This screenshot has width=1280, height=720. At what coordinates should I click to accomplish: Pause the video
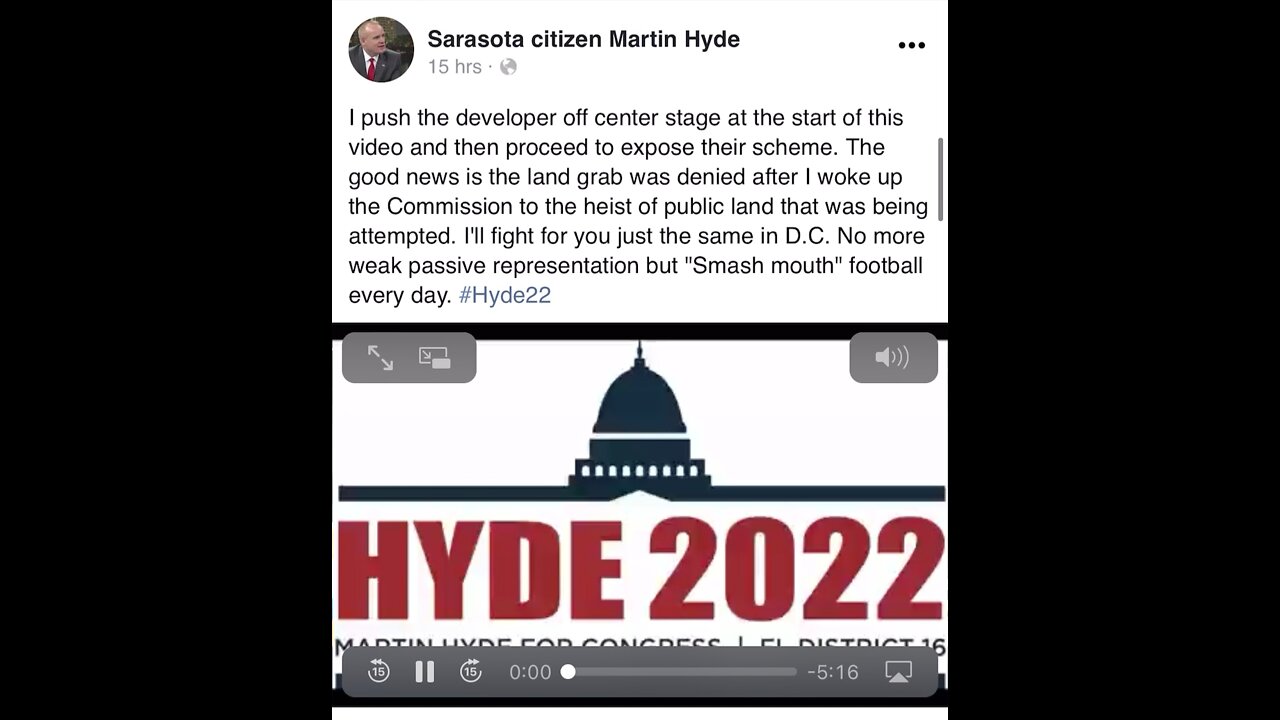[x=424, y=672]
